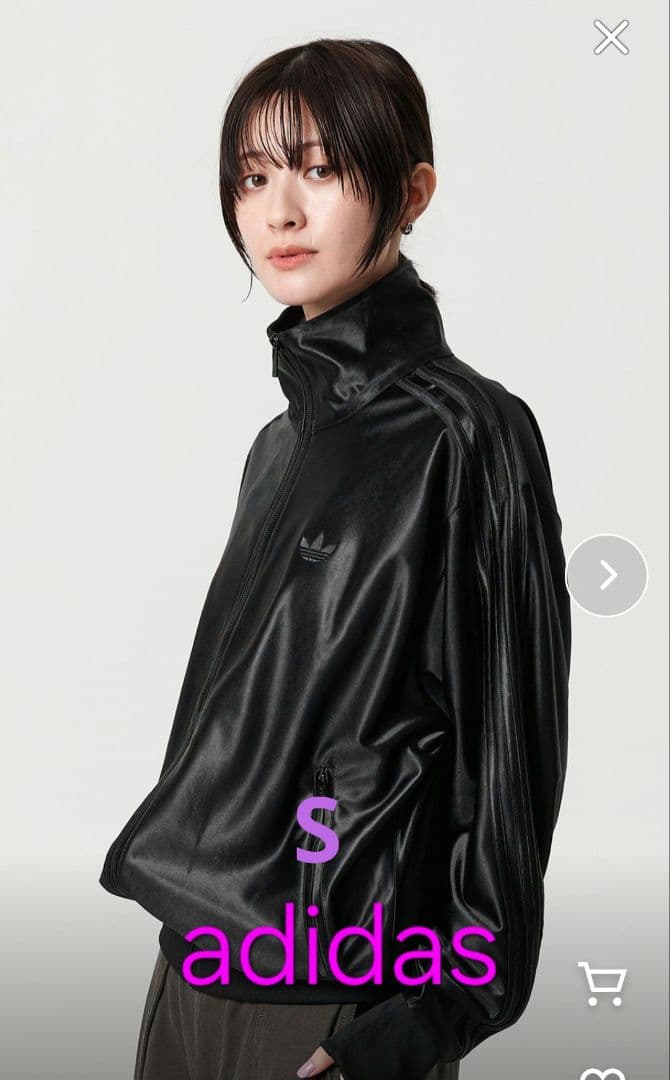Open the shopping cart
670x1080 pixels.
pyautogui.click(x=602, y=983)
